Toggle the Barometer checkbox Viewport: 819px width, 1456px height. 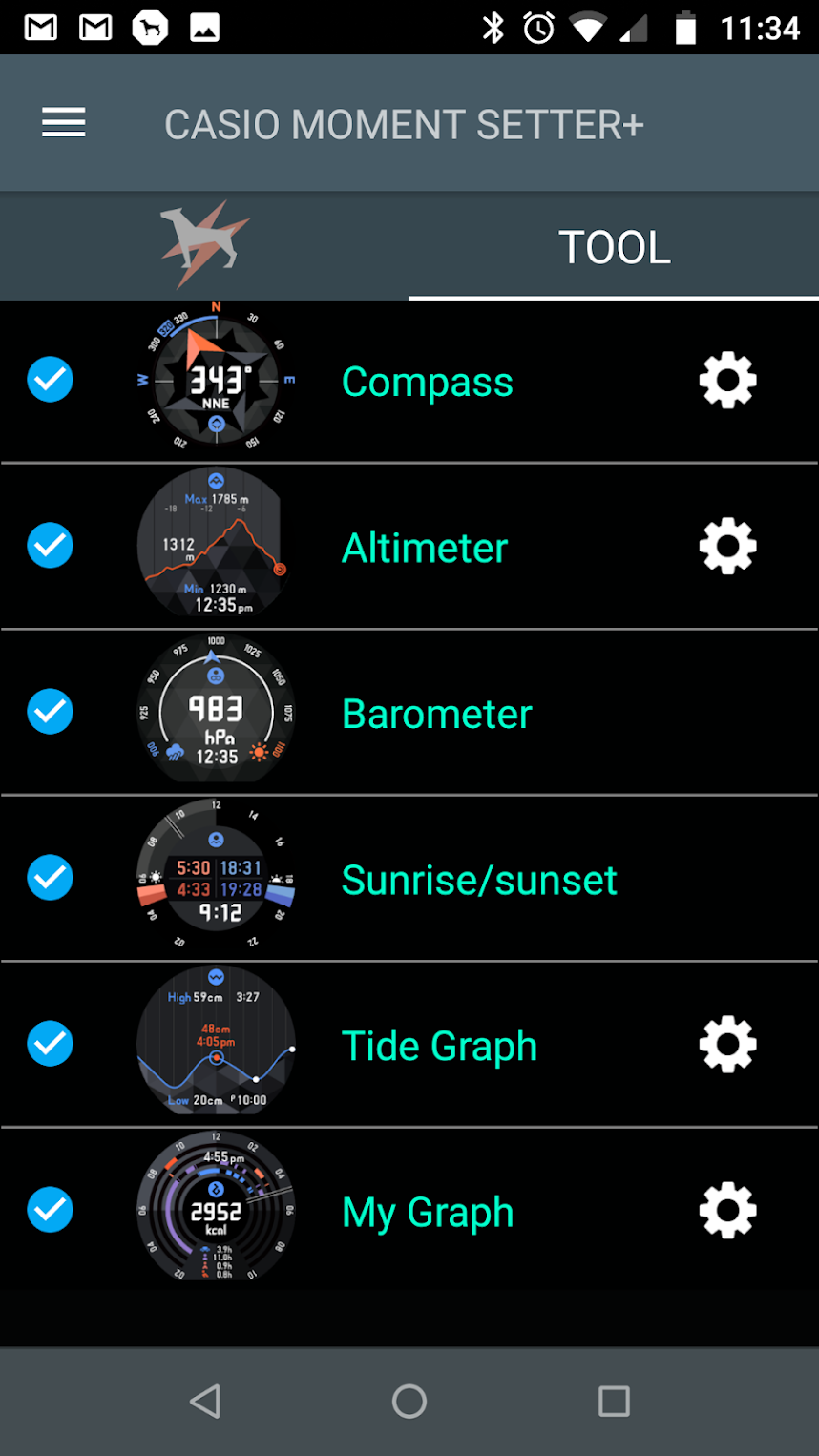click(x=51, y=712)
